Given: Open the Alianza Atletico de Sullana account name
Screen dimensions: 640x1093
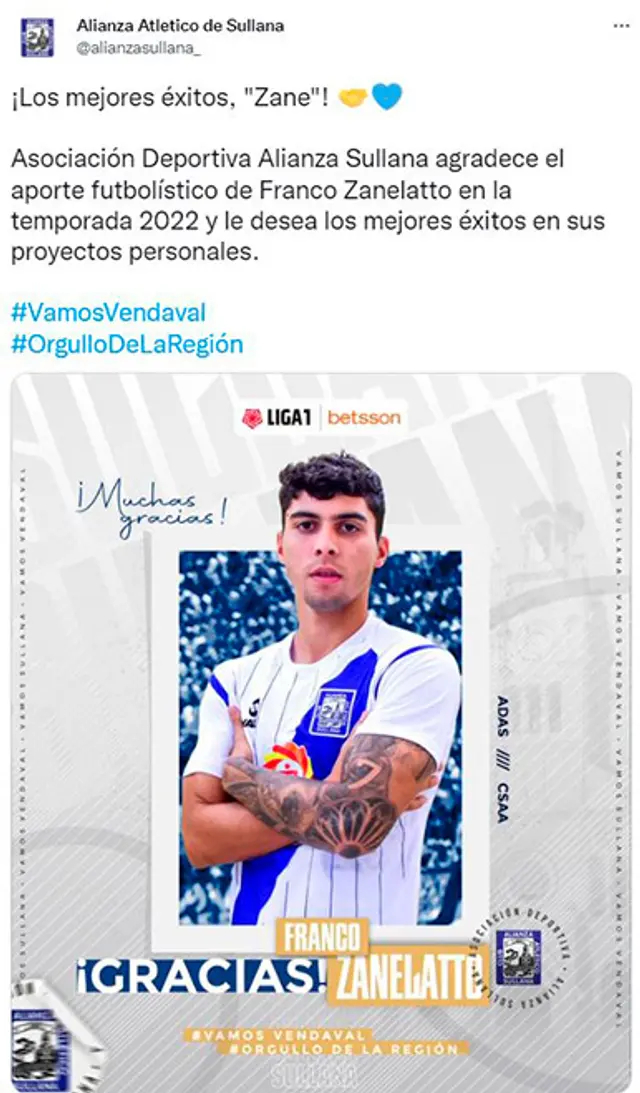Looking at the screenshot, I should click(x=180, y=26).
